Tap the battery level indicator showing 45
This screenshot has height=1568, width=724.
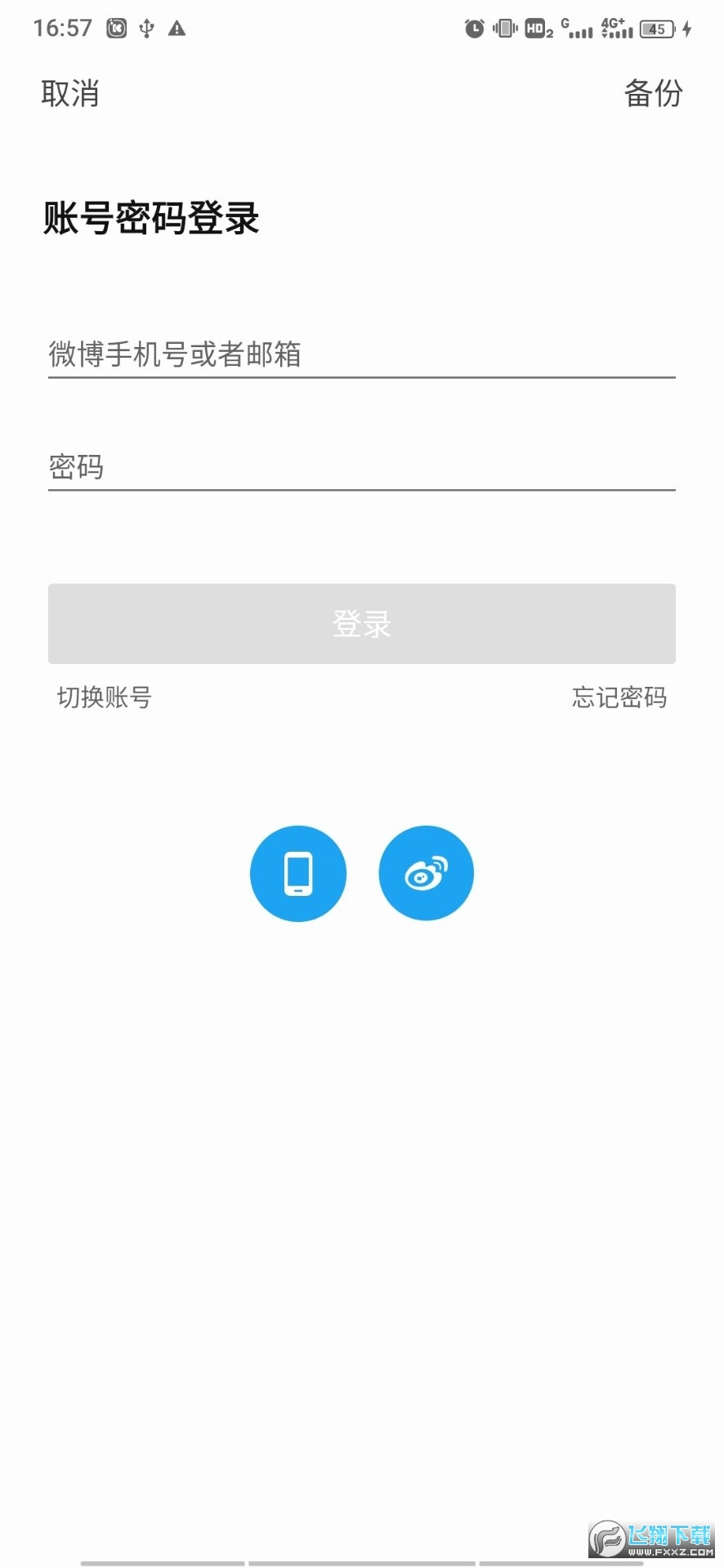coord(655,29)
